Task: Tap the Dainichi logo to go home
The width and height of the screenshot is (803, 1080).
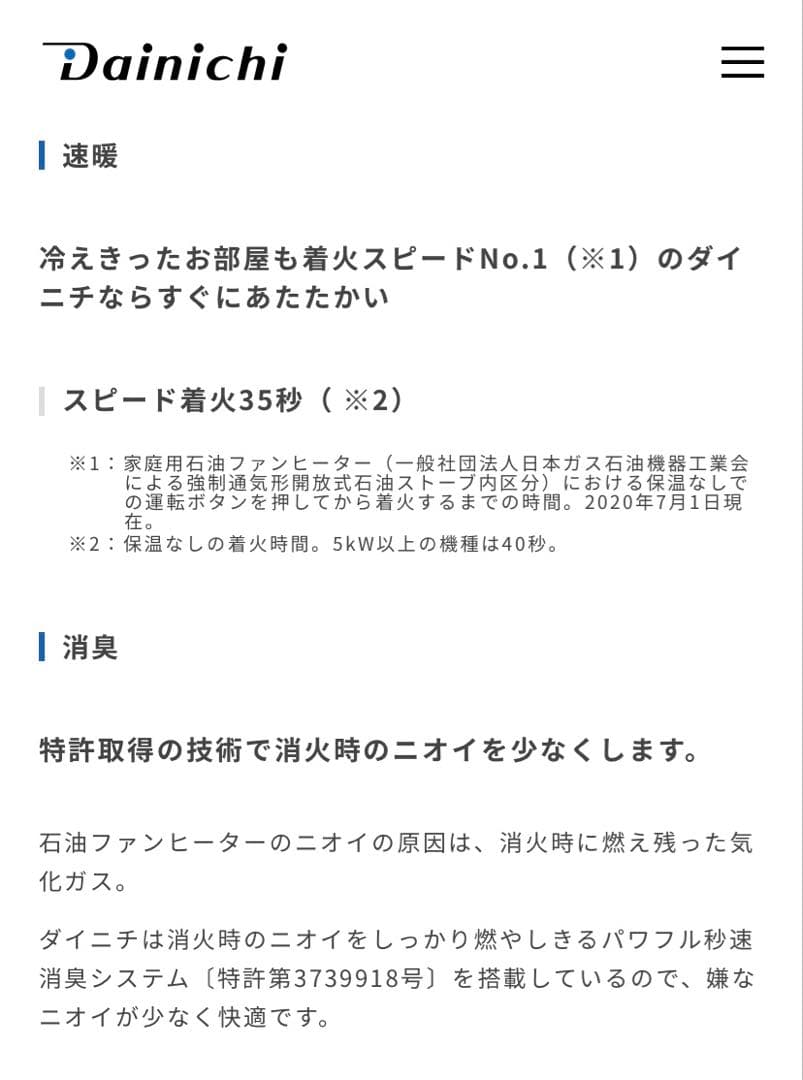Action: [165, 62]
